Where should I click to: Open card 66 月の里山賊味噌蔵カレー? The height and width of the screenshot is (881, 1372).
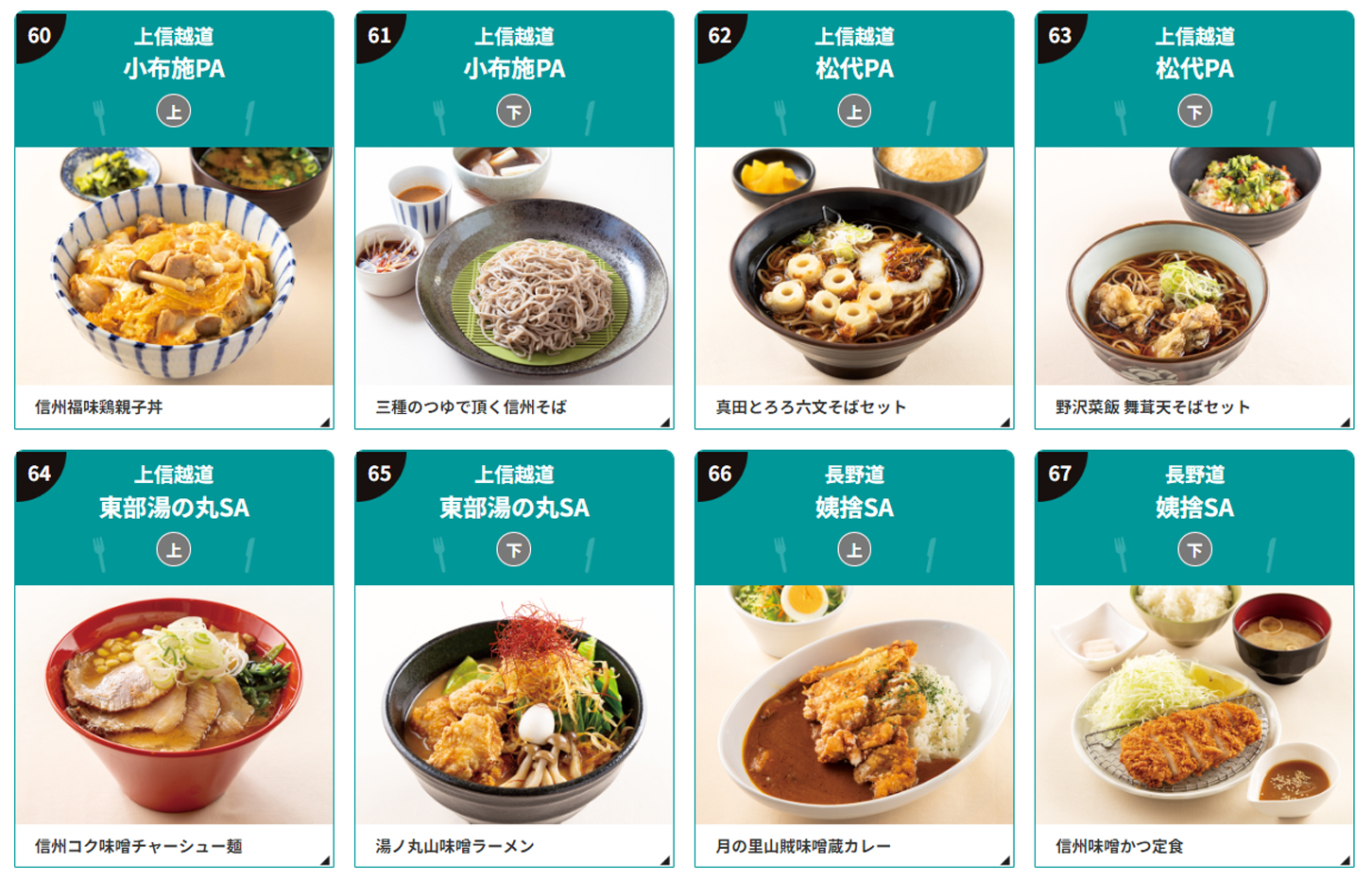pyautogui.click(x=854, y=704)
